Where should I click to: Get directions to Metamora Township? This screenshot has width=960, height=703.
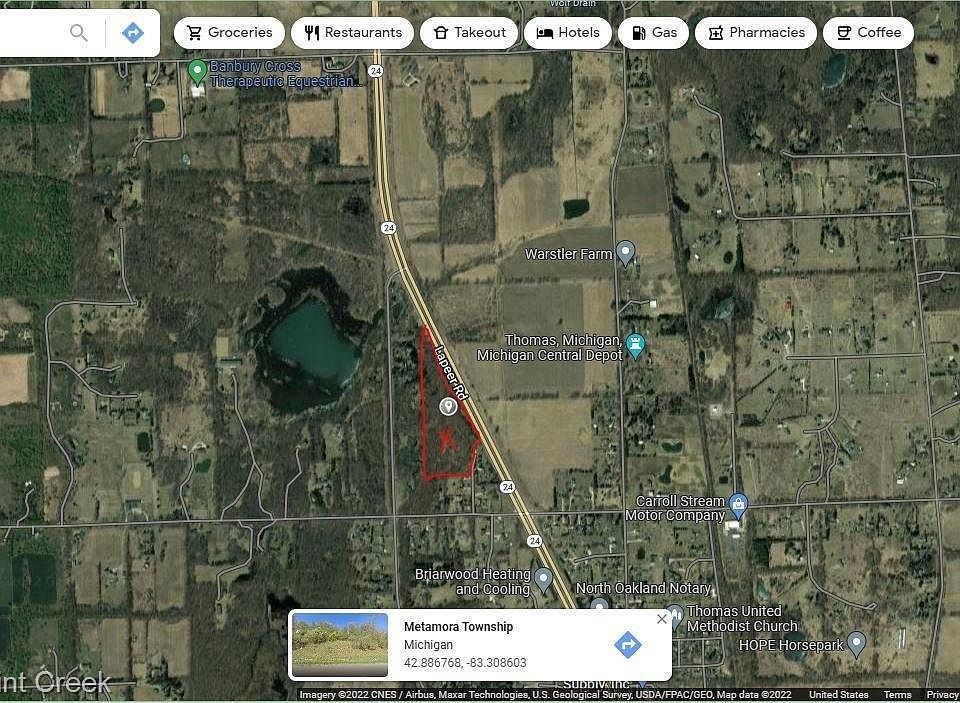627,644
